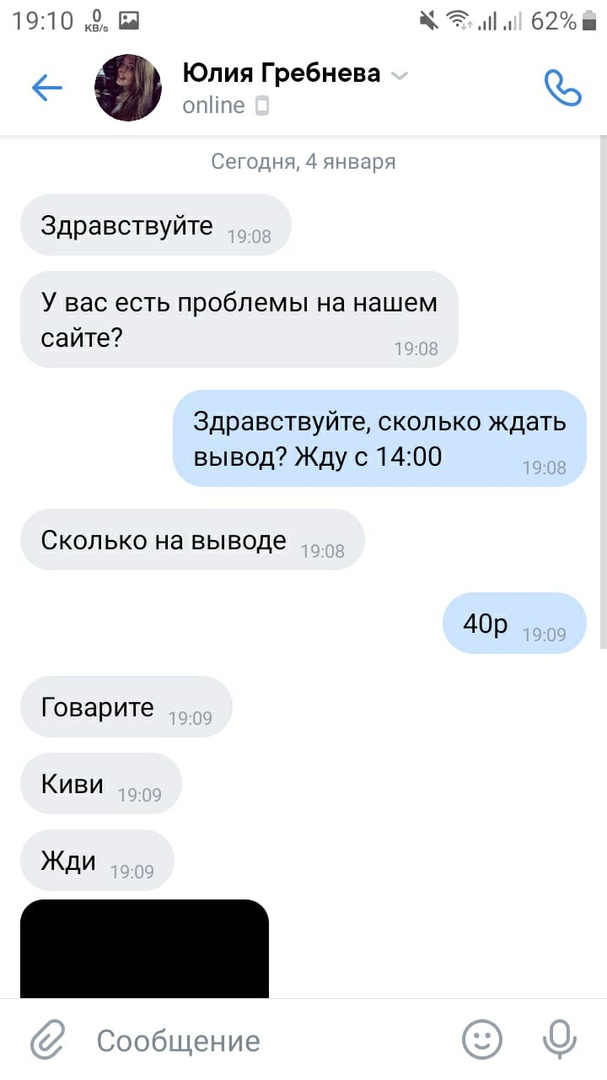The height and width of the screenshot is (1080, 607).
Task: Expand the Юлия Гребнева chat dropdown
Action: (x=398, y=76)
